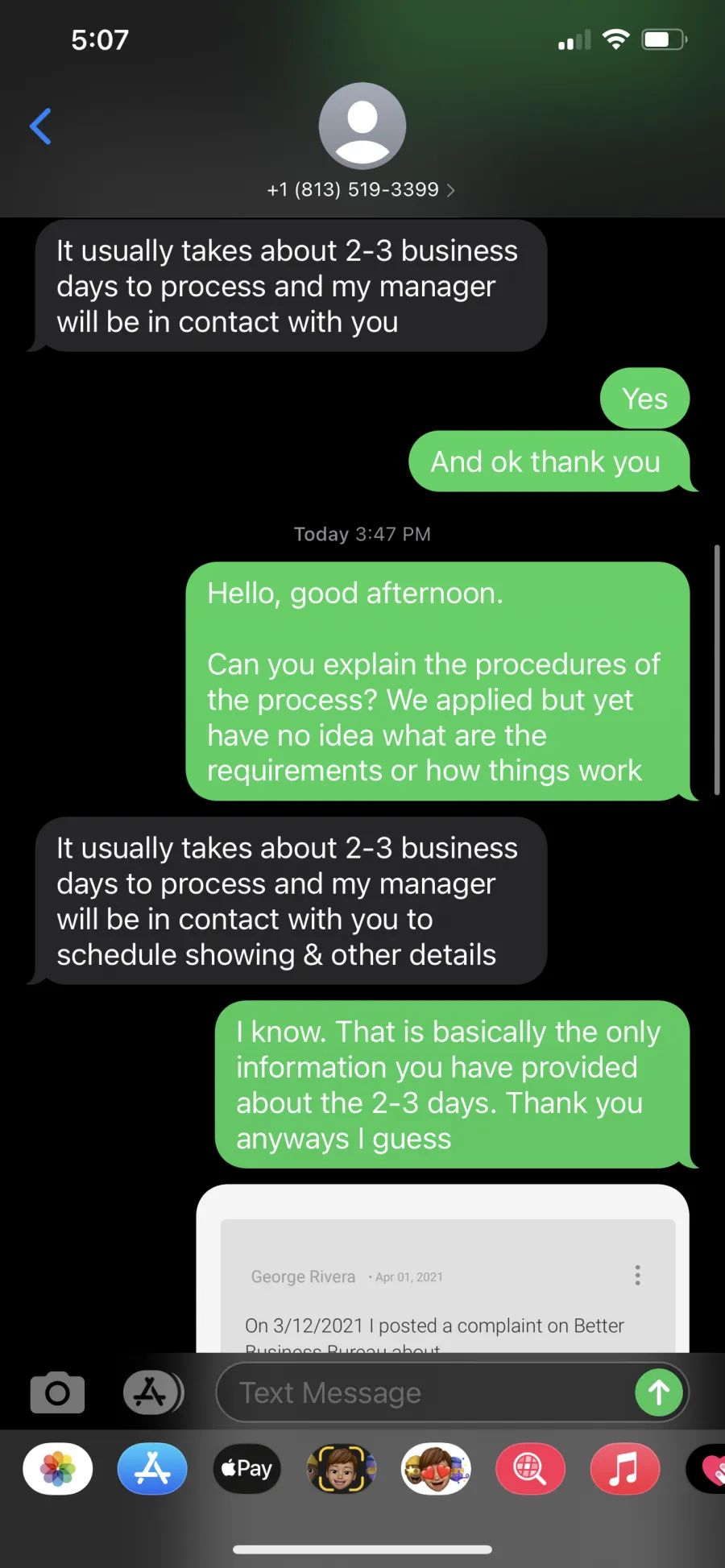This screenshot has height=1568, width=725.
Task: Open the App Store iMessage app
Action: (152, 1468)
